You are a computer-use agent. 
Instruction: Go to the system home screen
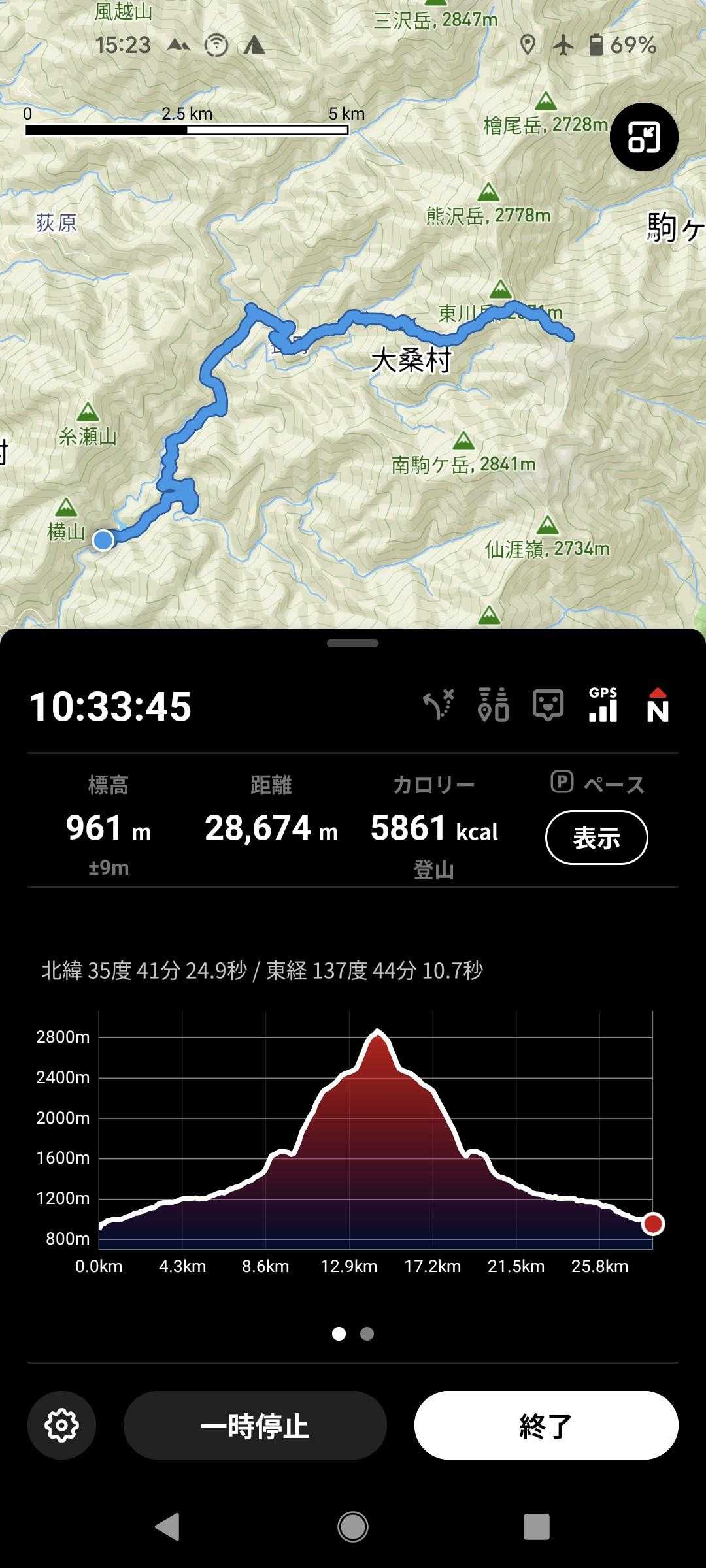point(353,1527)
